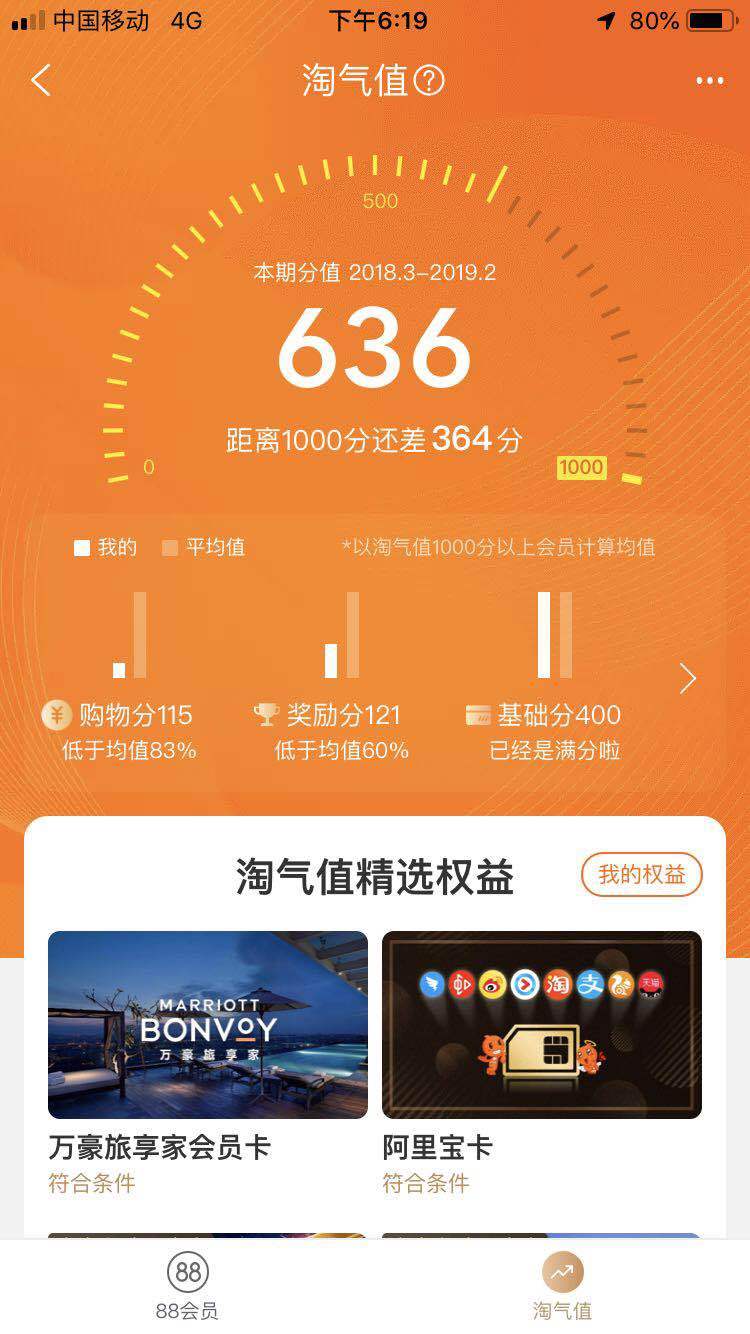Viewport: 750px width, 1334px height.
Task: Show more score categories with right chevron
Action: tap(688, 679)
